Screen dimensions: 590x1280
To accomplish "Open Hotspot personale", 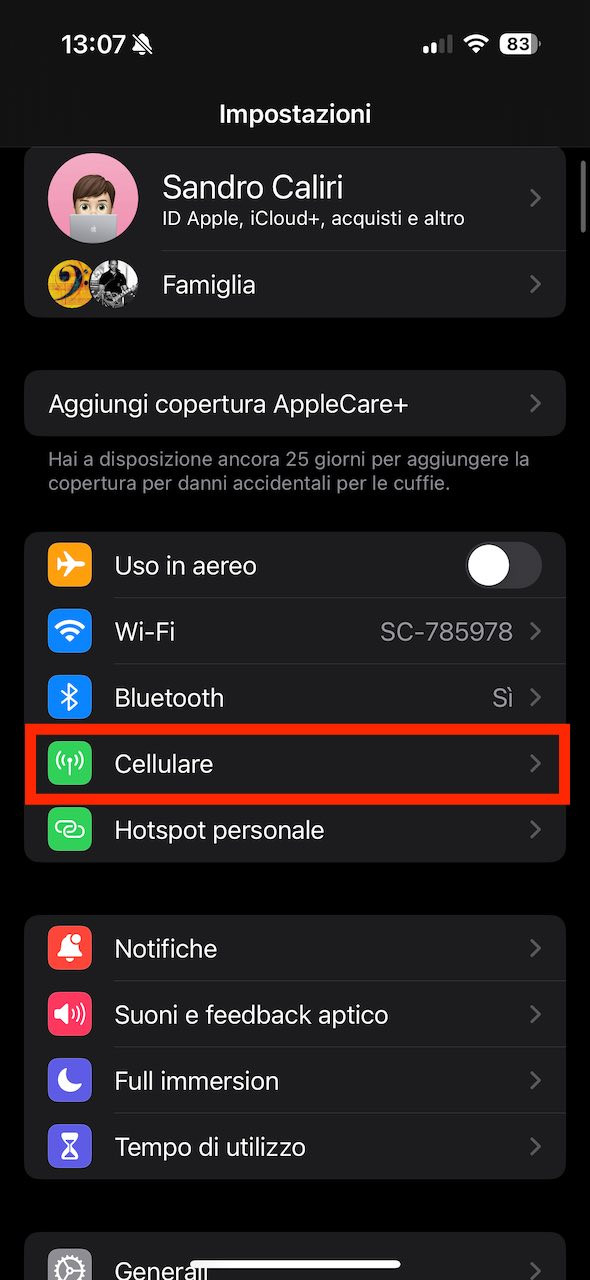I will pyautogui.click(x=295, y=830).
